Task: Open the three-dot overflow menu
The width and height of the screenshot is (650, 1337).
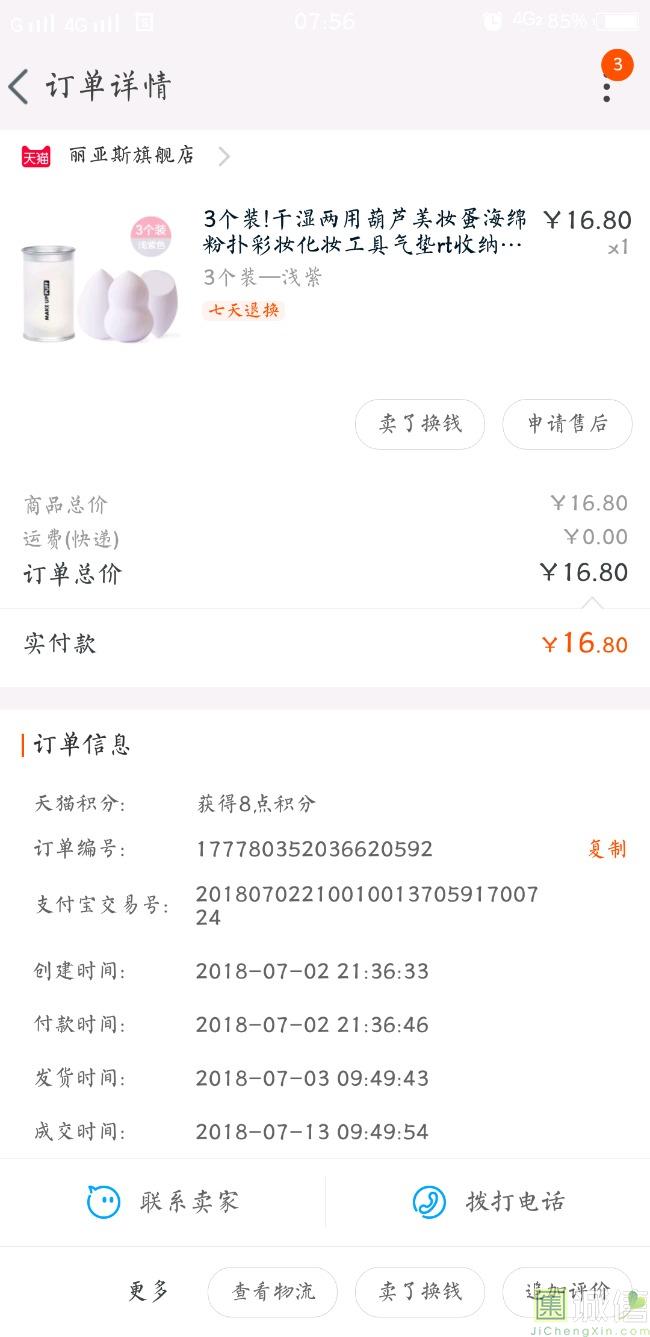Action: [607, 87]
